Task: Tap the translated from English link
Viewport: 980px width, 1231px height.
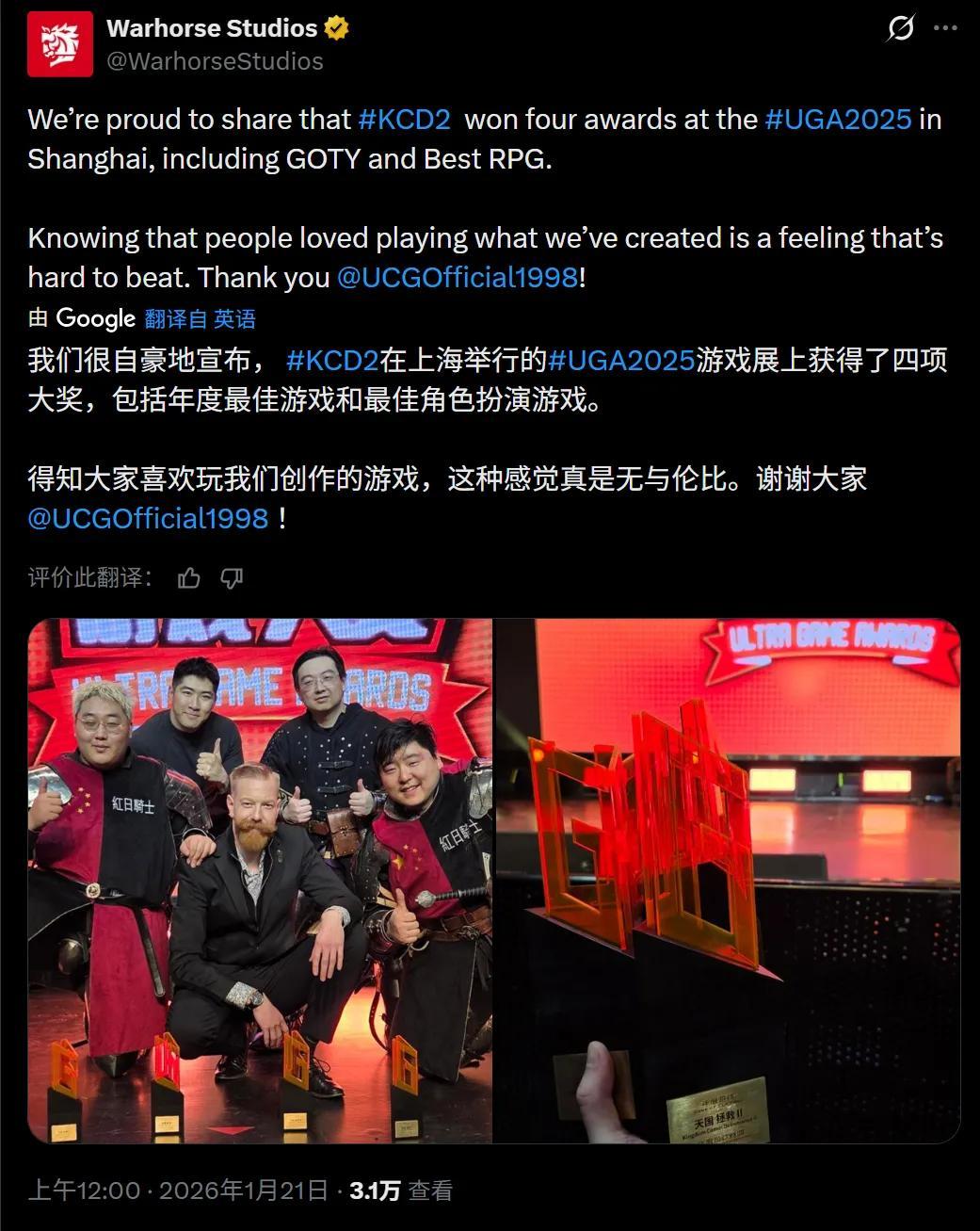Action: point(200,319)
